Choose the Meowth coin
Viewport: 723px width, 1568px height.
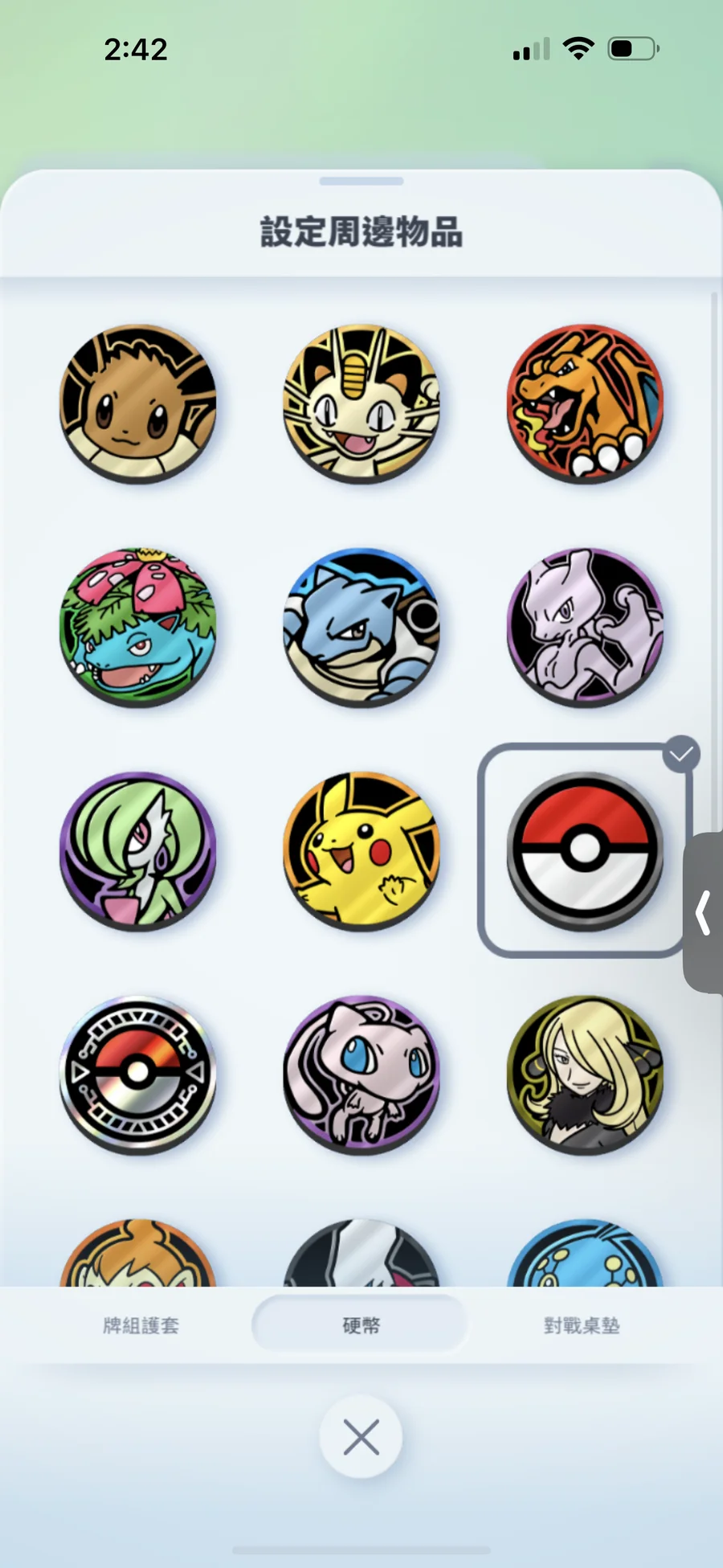pos(361,403)
